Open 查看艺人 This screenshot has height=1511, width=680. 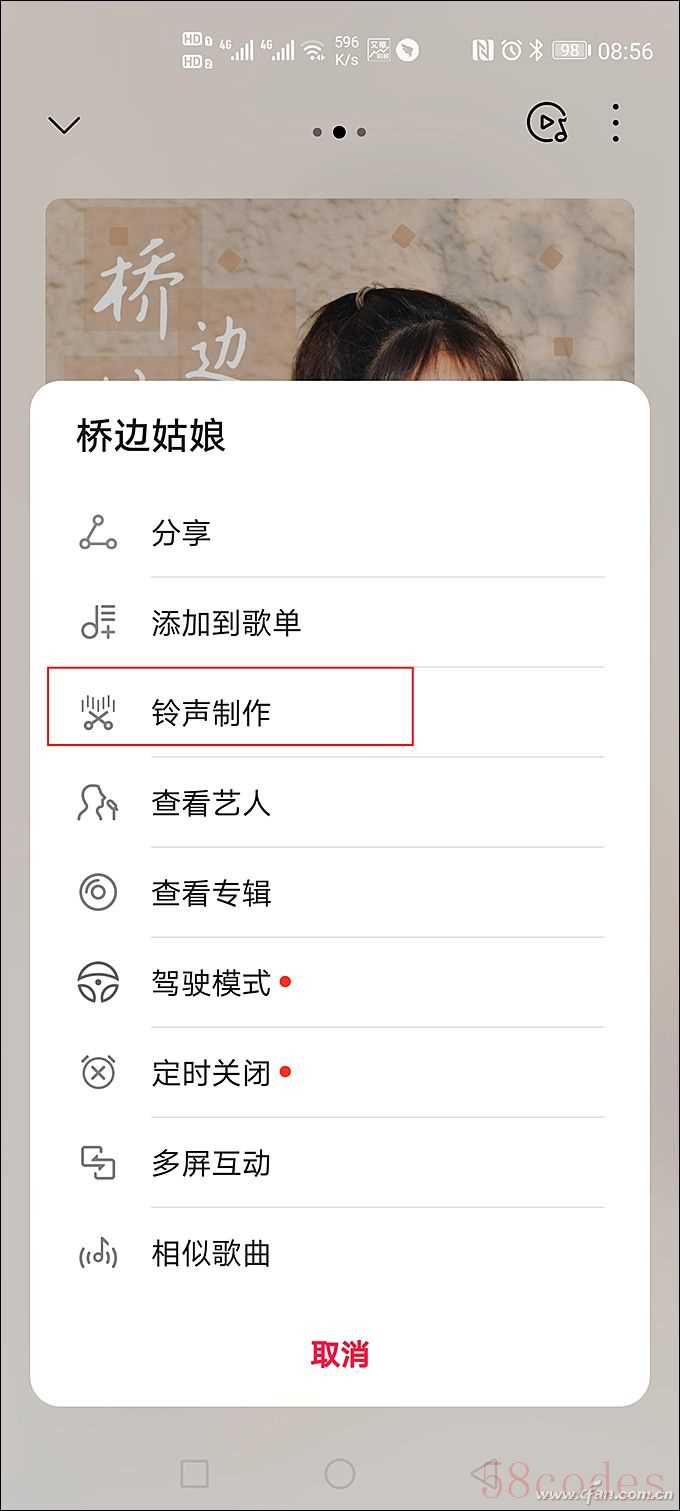coord(340,803)
